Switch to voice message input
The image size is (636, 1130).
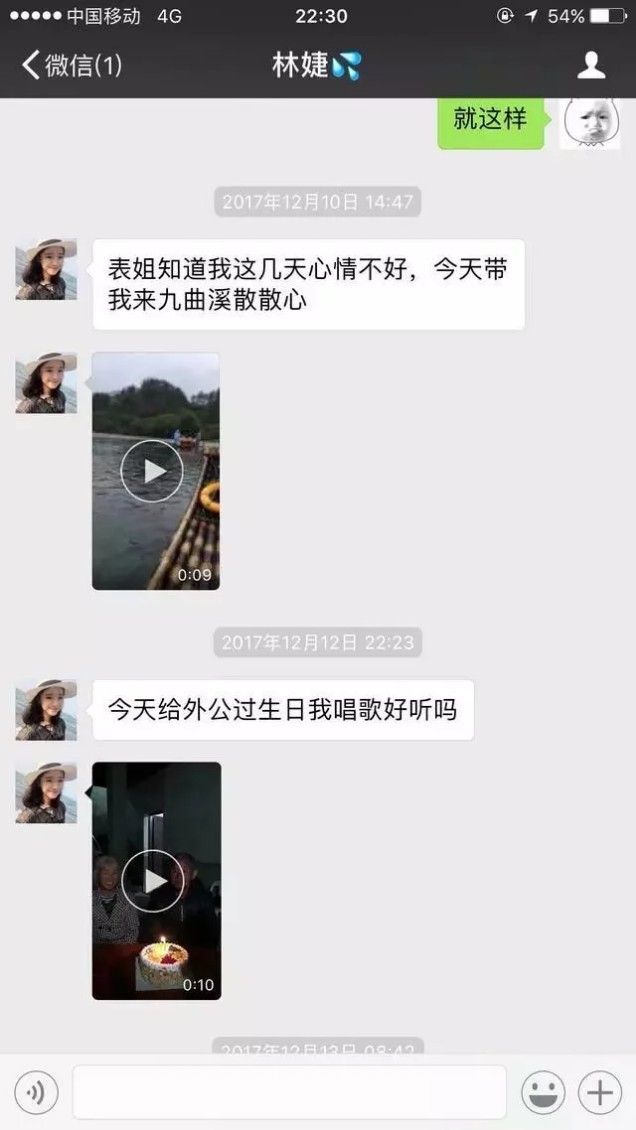pyautogui.click(x=37, y=1092)
